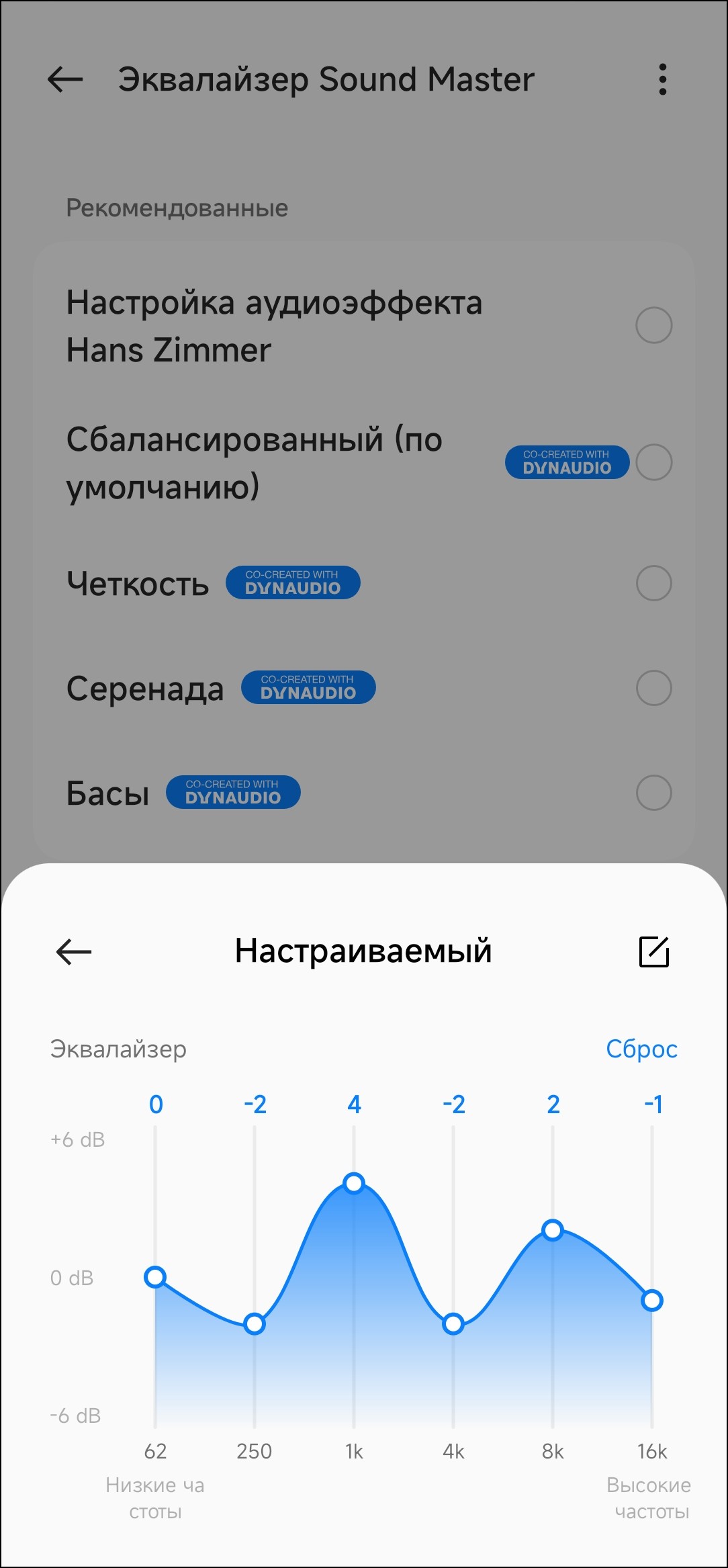Tap the 4k band handle
The width and height of the screenshot is (728, 1568).
point(453,1324)
